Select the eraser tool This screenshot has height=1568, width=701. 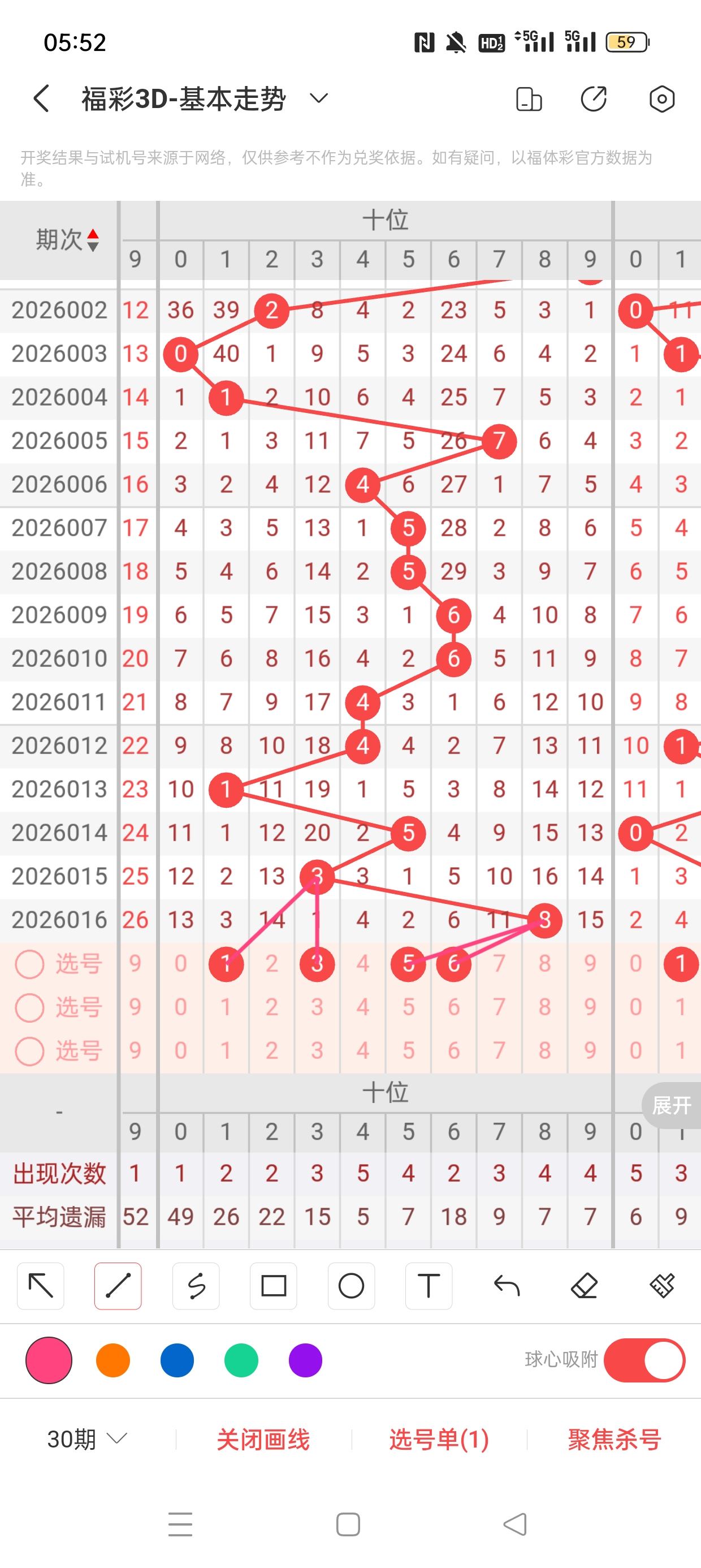(x=584, y=1286)
